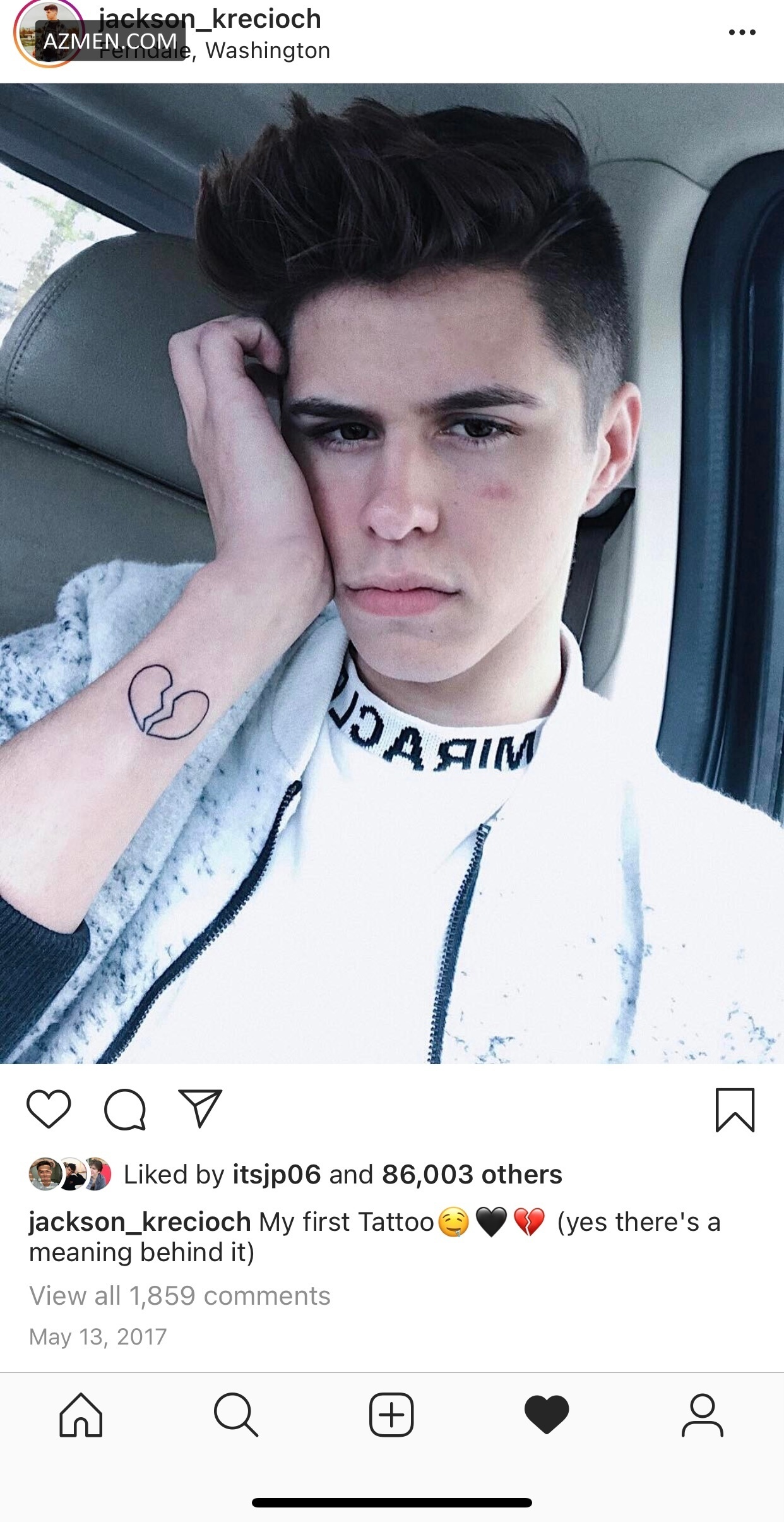The width and height of the screenshot is (784, 1522).
Task: Tap jackson_krecioch username in the caption
Action: click(140, 1222)
